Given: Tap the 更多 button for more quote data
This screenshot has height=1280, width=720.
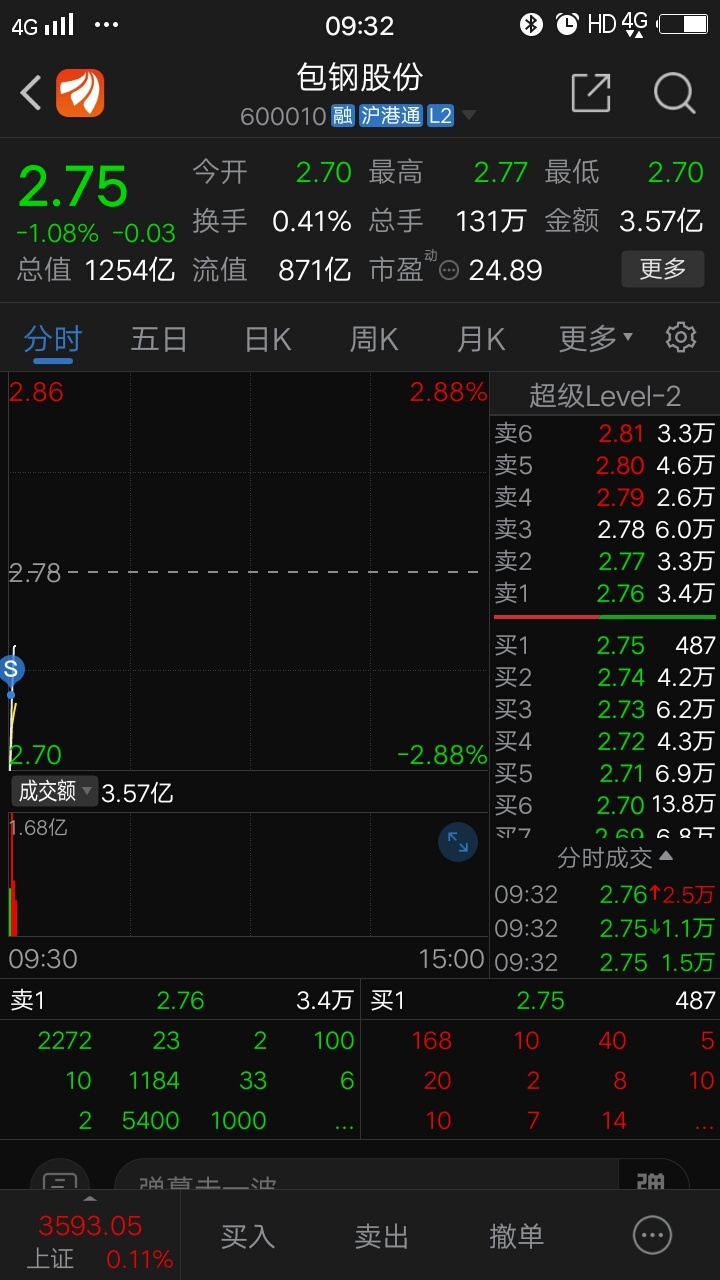Looking at the screenshot, I should click(x=663, y=268).
